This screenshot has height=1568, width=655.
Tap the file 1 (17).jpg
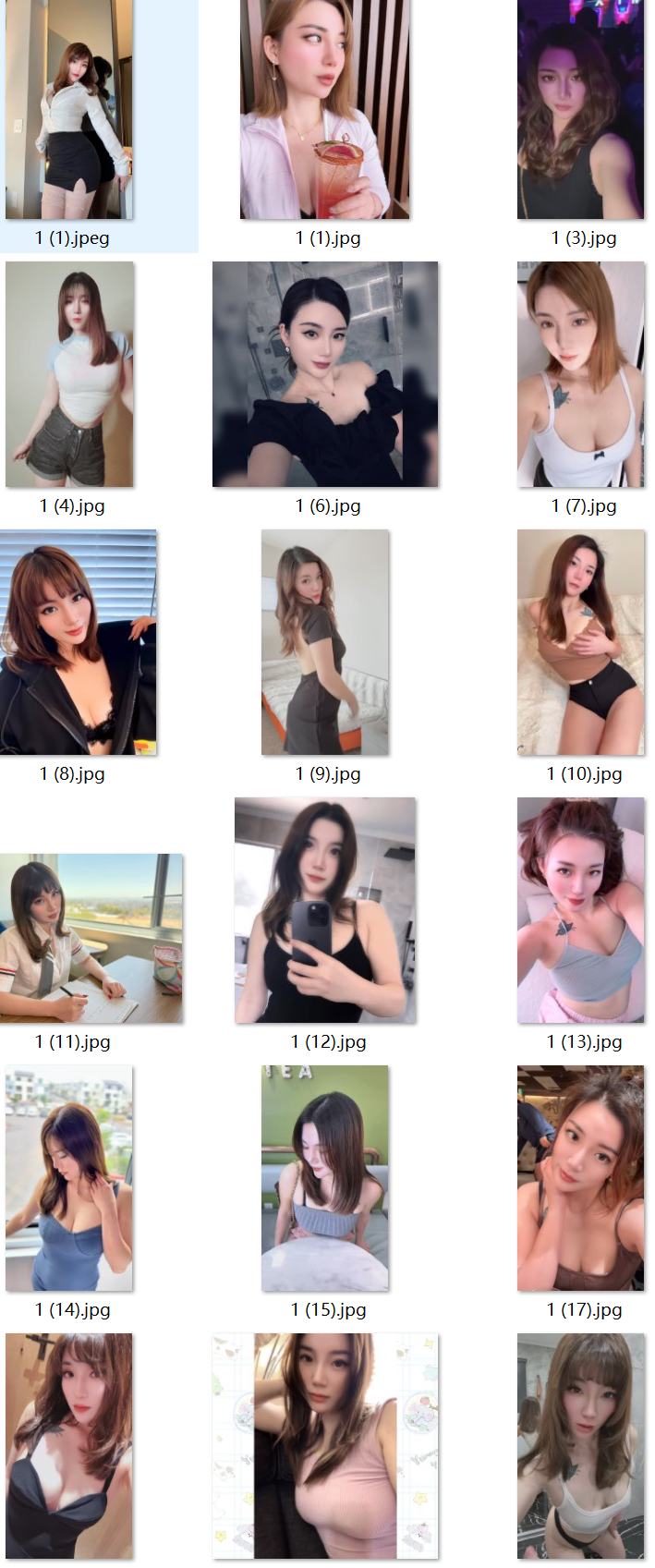point(580,1178)
